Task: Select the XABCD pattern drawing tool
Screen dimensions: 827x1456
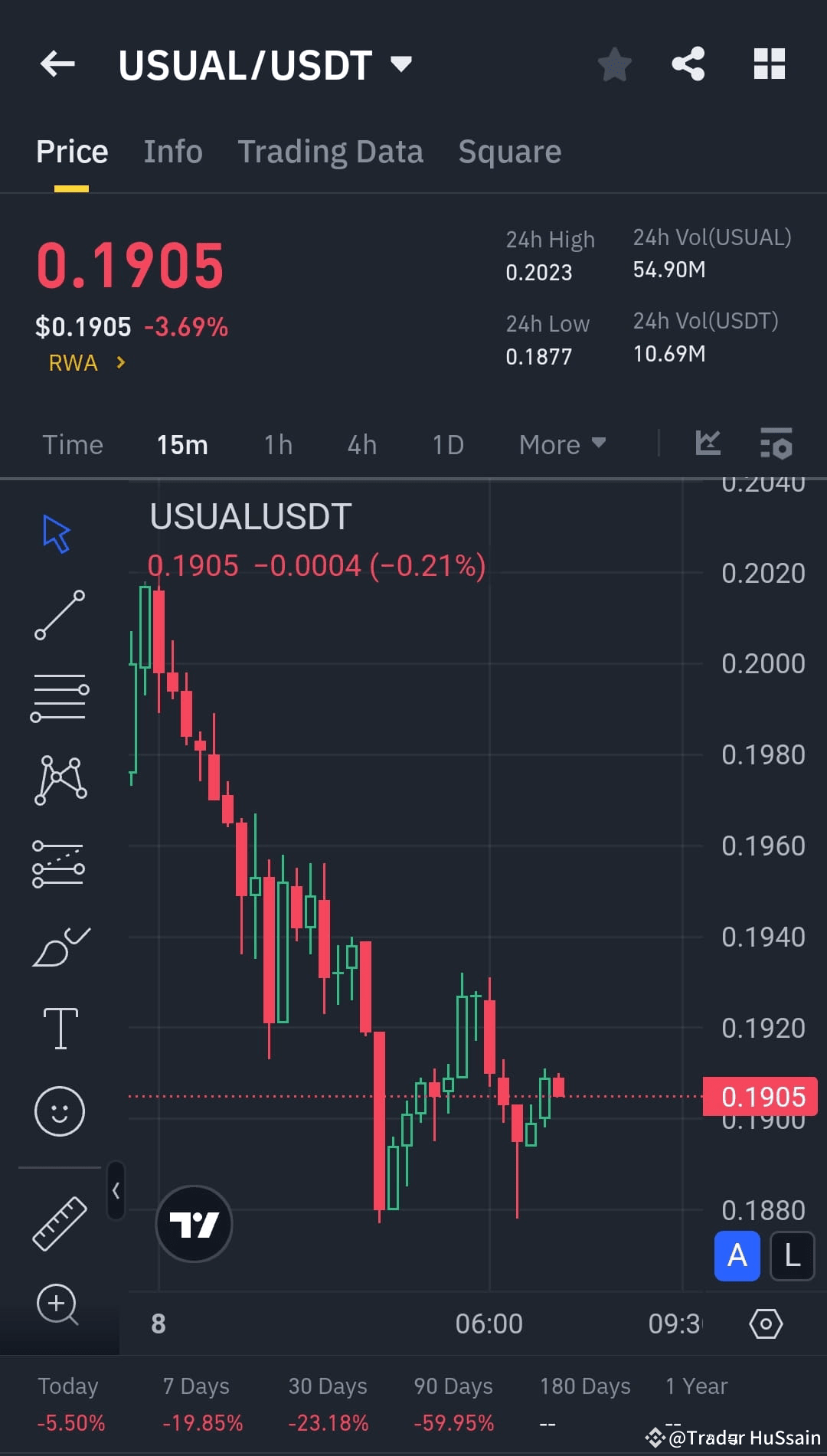Action: coord(60,777)
